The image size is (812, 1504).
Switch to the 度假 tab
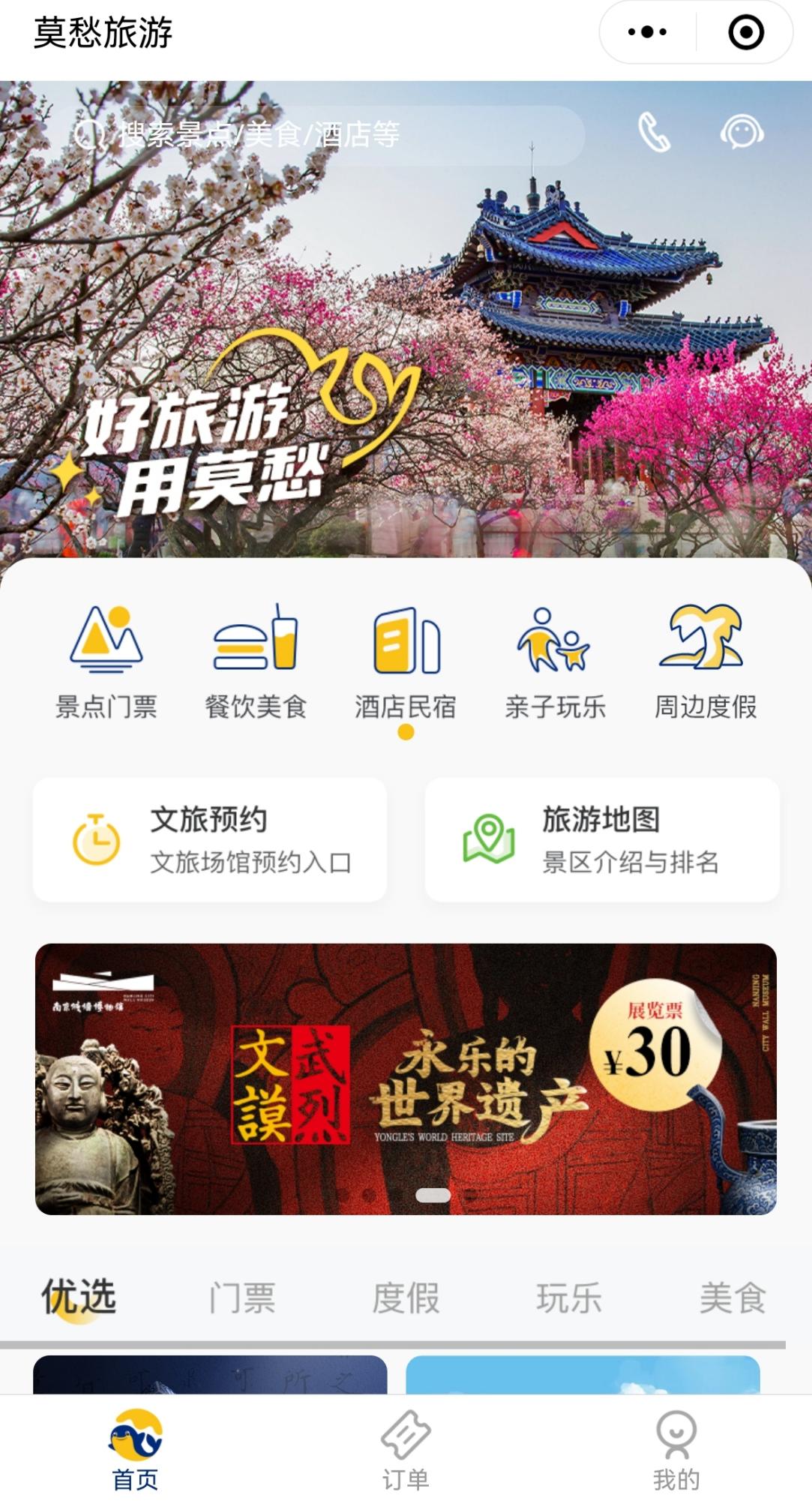406,1298
